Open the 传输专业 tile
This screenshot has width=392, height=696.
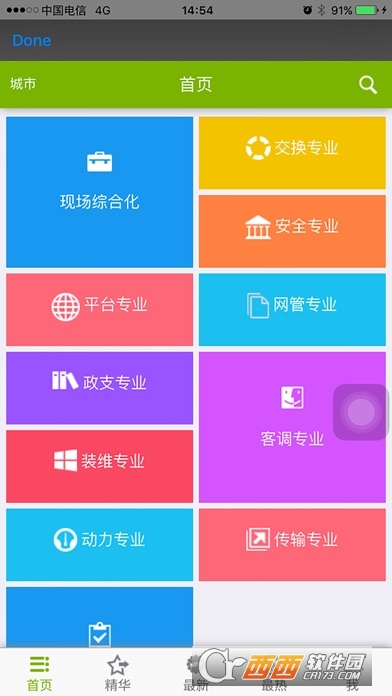[292, 545]
